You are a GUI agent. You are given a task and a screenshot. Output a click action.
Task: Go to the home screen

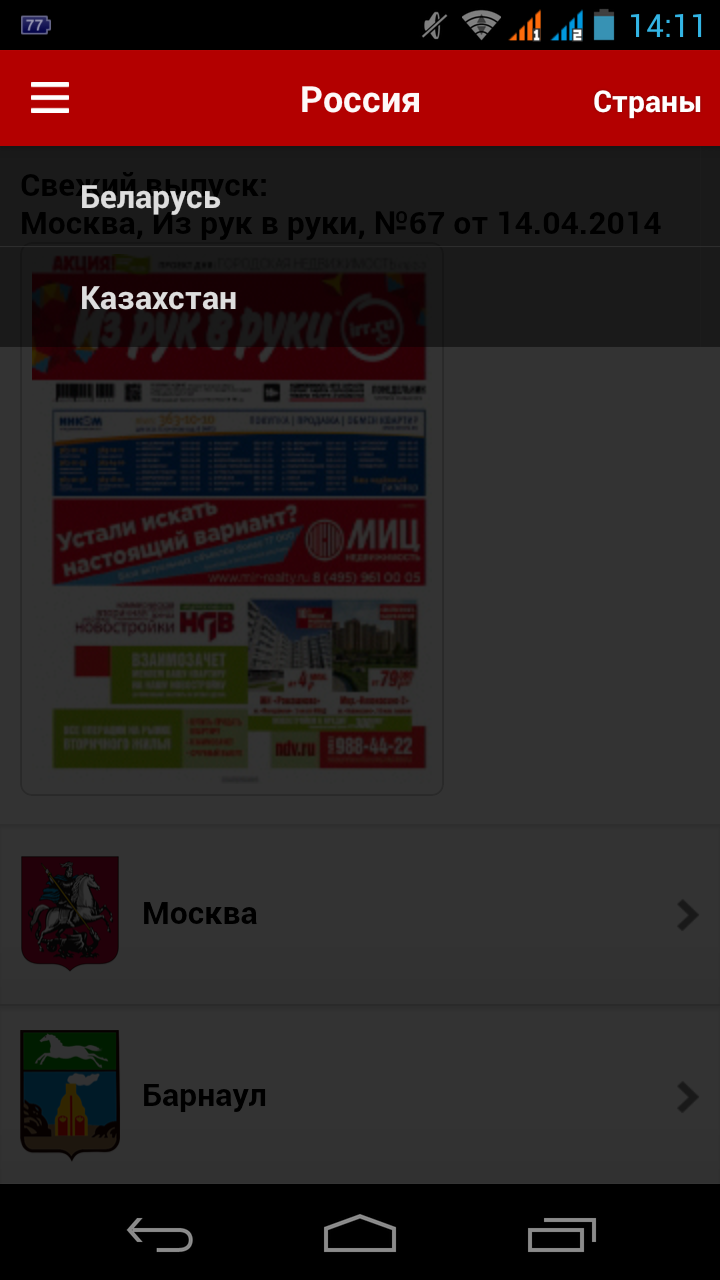coord(360,1234)
